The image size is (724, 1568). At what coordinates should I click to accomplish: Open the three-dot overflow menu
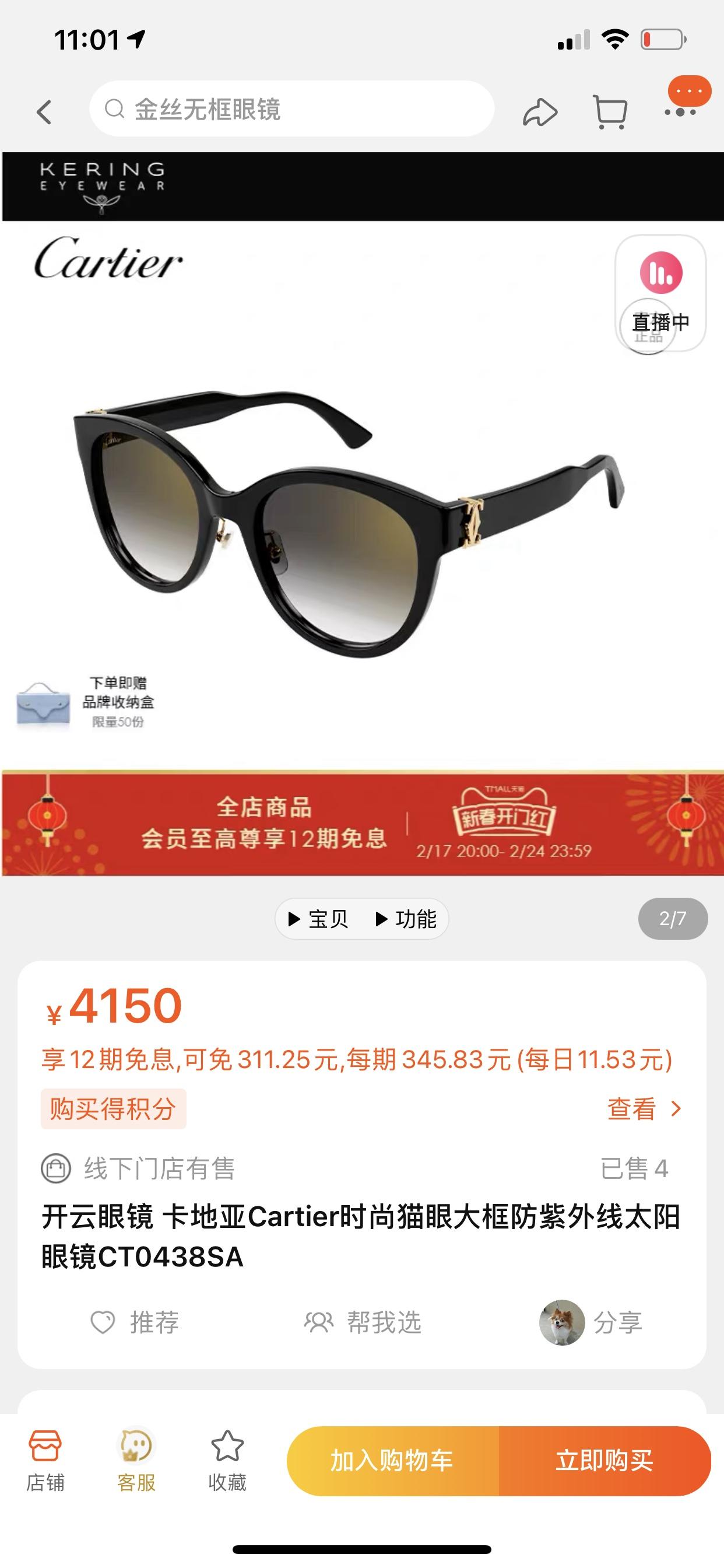[x=680, y=112]
